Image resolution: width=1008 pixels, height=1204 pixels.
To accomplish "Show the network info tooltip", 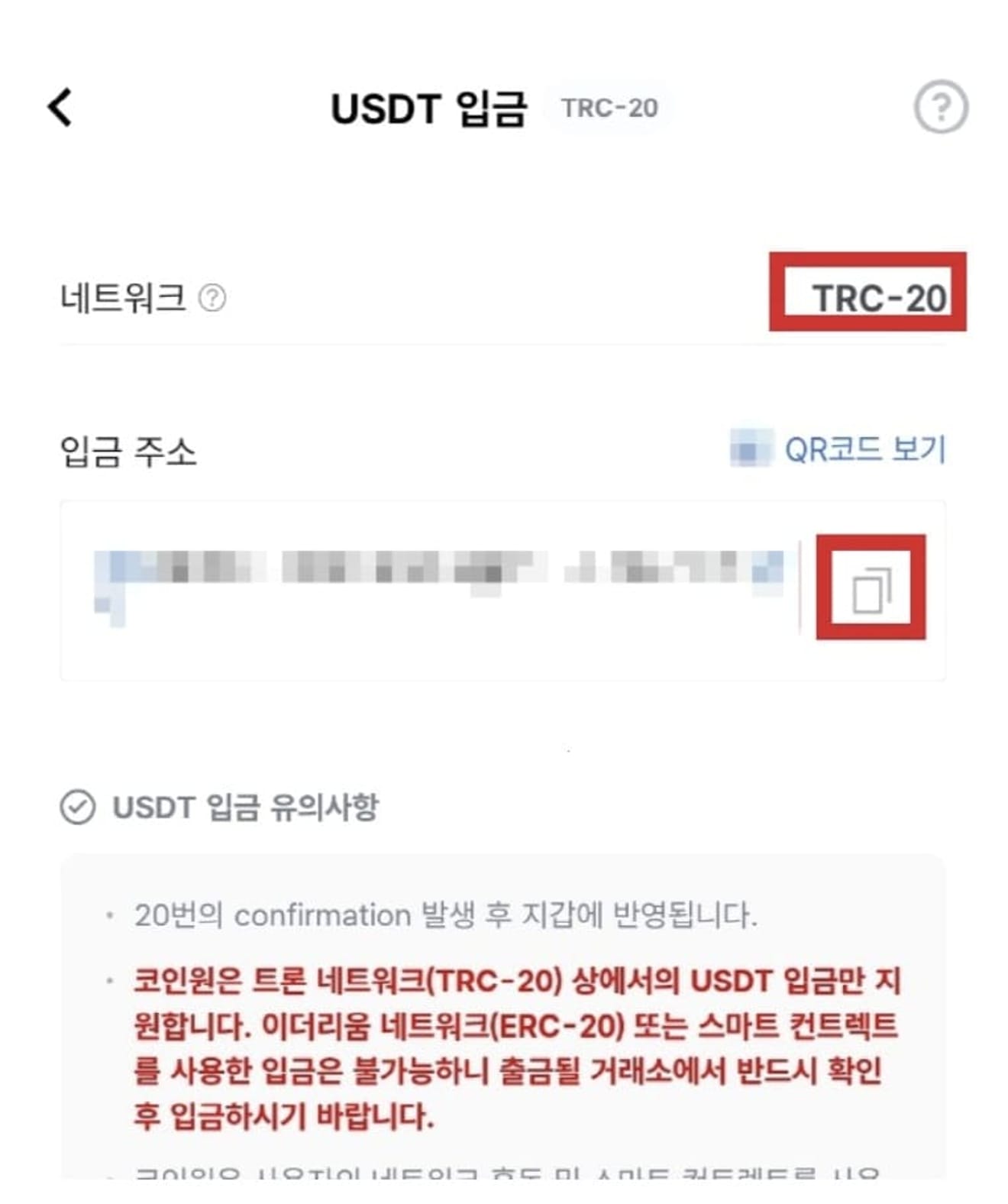I will tap(212, 298).
